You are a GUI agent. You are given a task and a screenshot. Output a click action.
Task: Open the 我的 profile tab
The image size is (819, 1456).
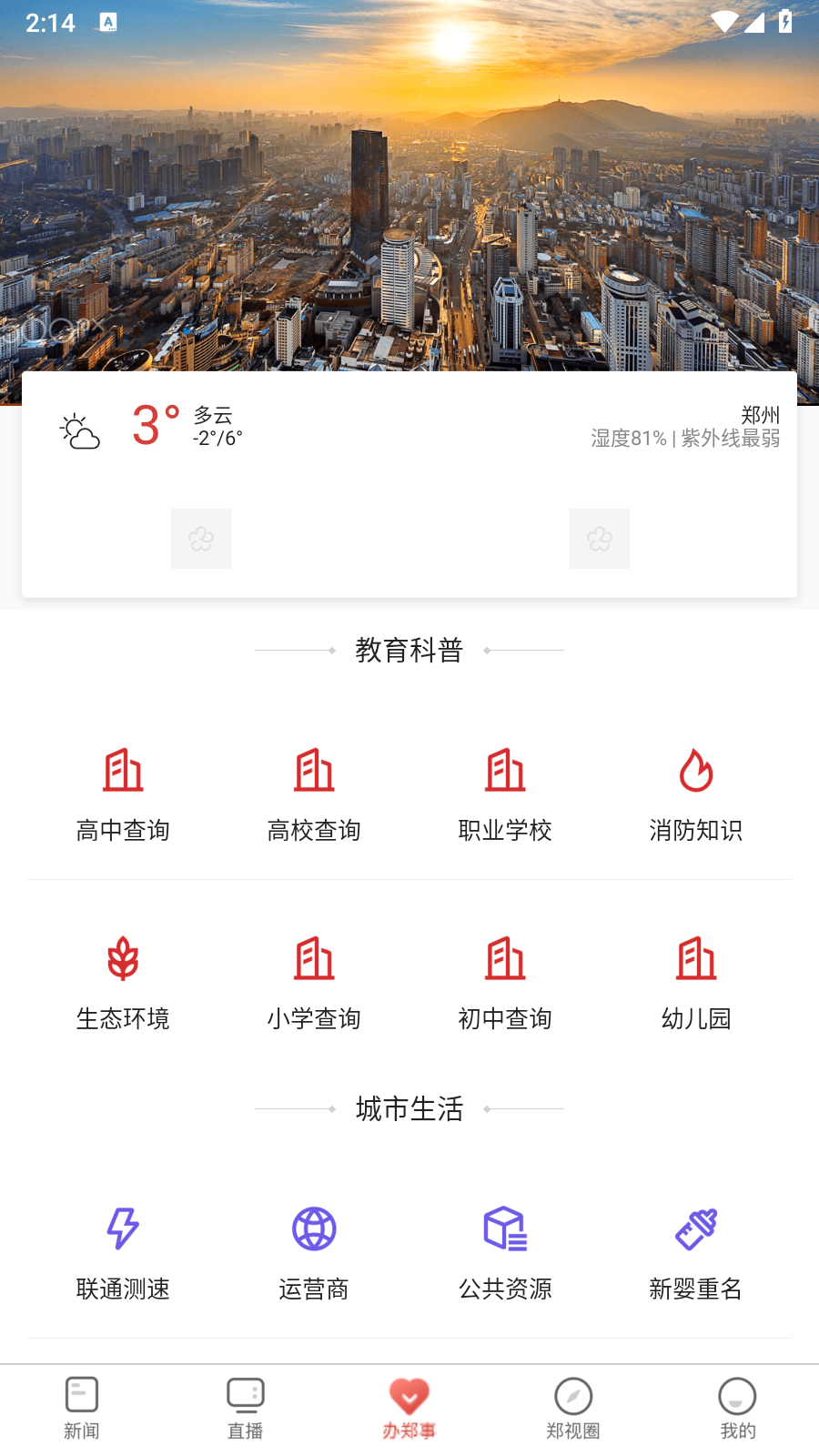(737, 1408)
